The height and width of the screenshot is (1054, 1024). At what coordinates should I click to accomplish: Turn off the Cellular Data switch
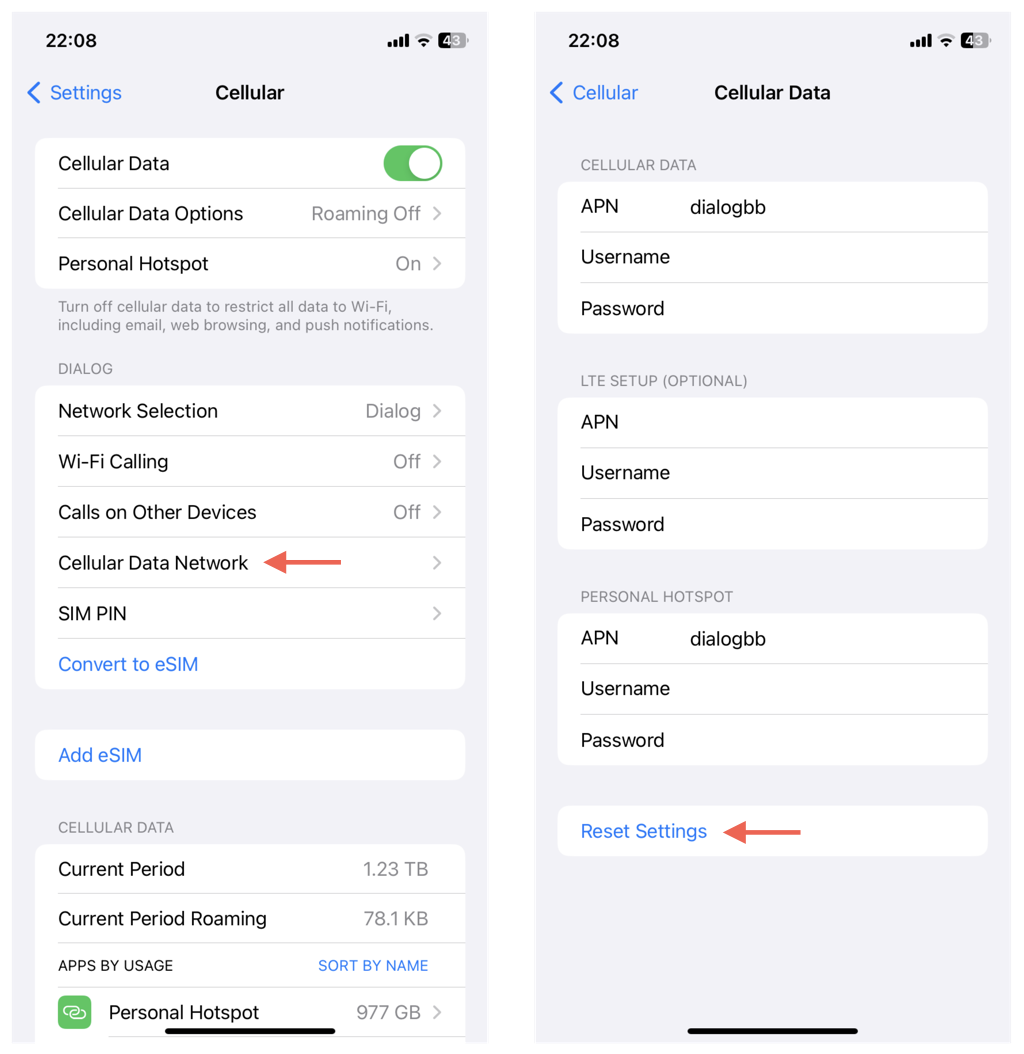click(x=412, y=164)
